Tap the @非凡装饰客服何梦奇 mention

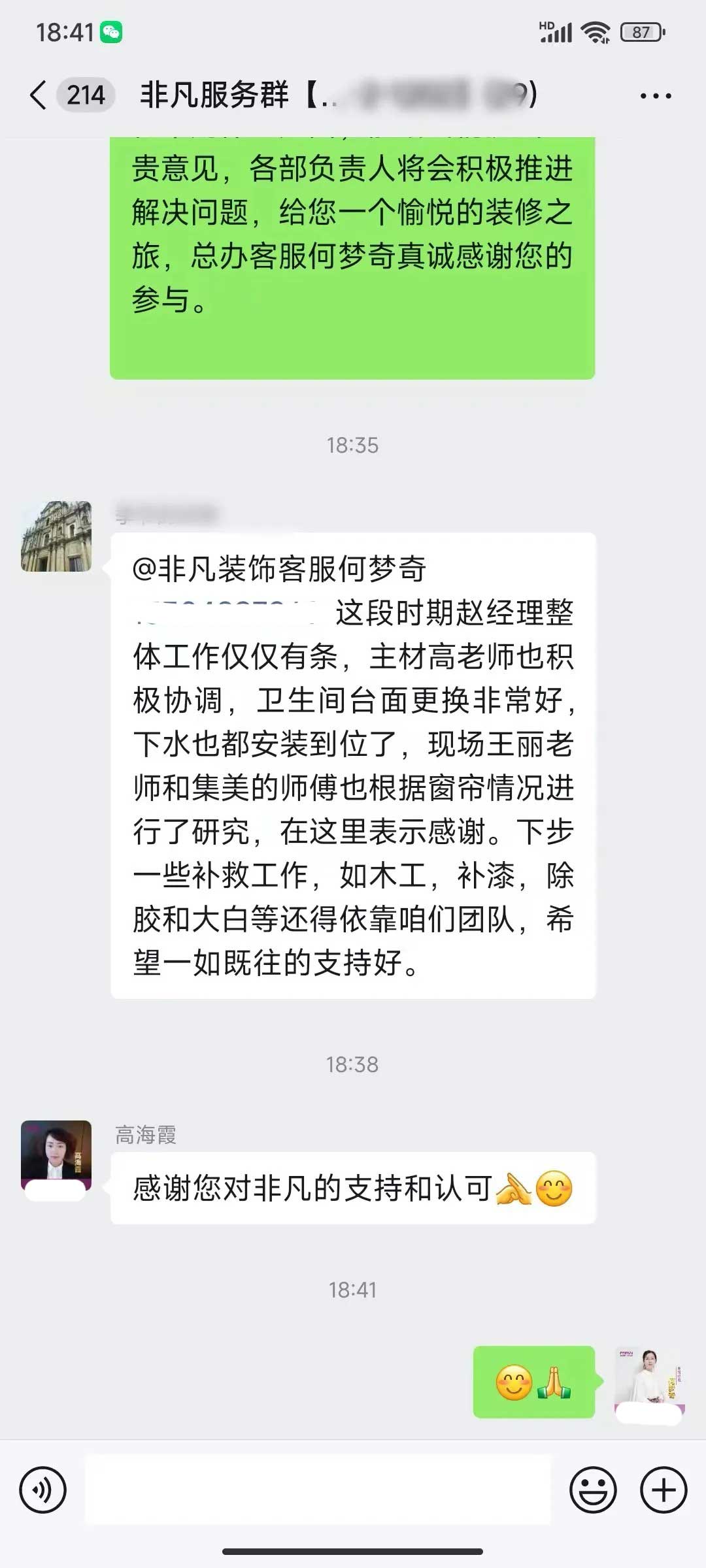click(280, 568)
